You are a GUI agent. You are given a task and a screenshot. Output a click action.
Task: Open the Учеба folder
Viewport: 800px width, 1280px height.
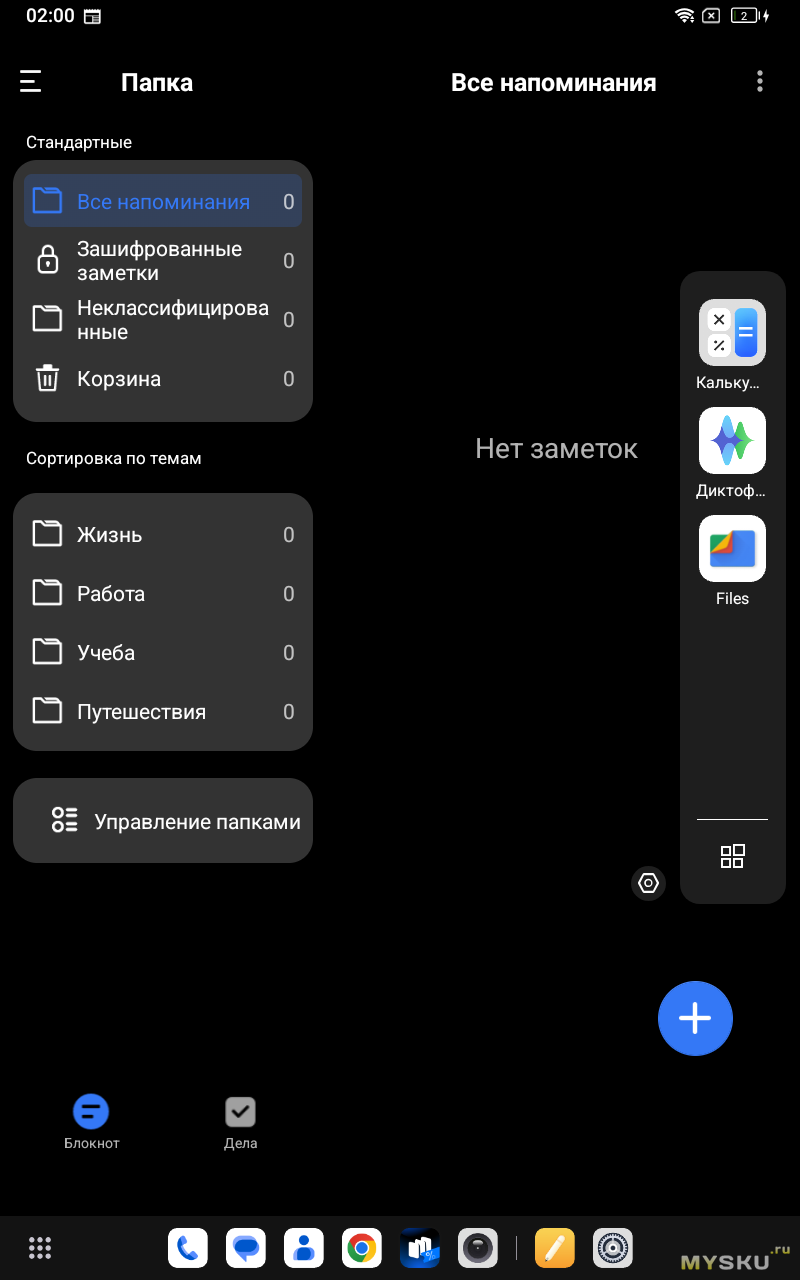pos(163,653)
